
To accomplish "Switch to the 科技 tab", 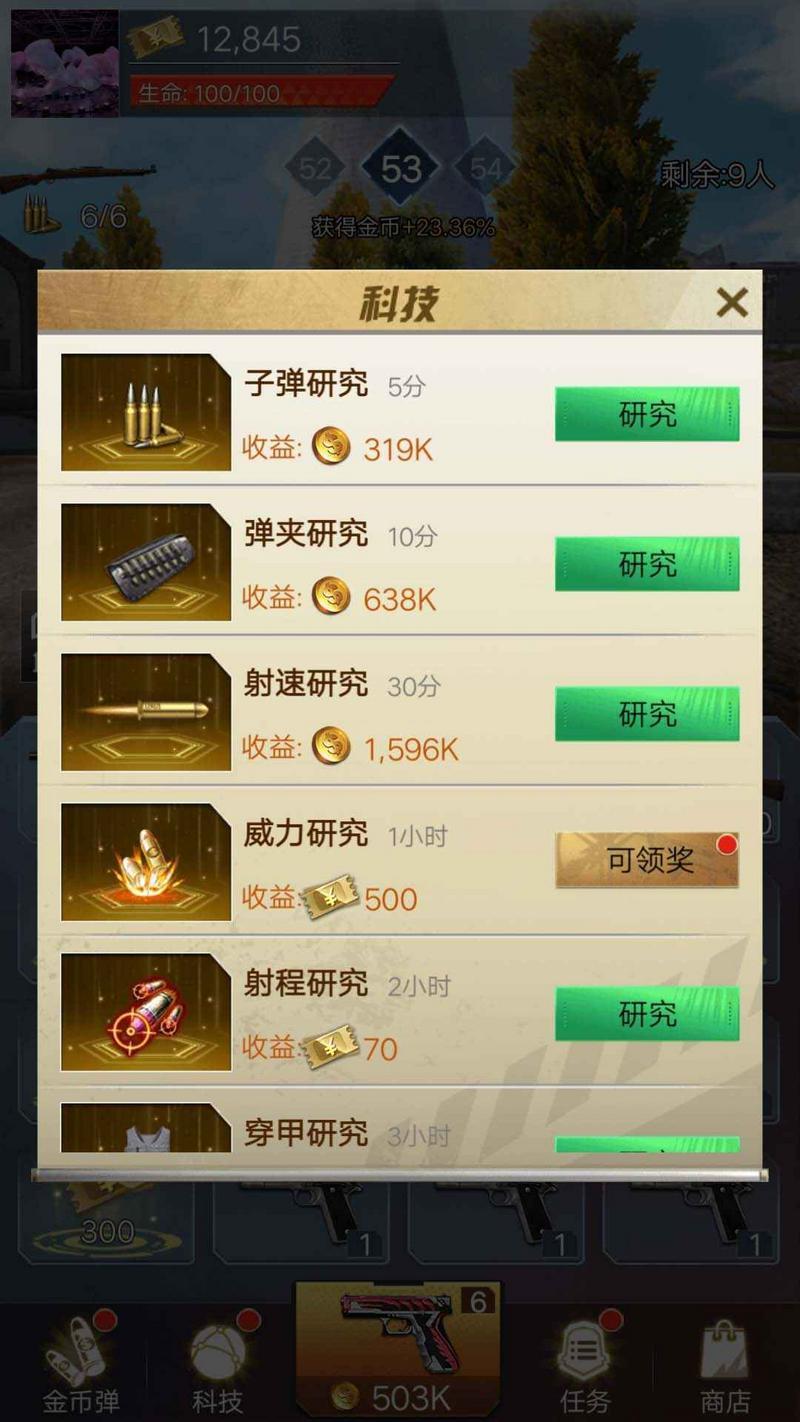I will [x=218, y=1365].
